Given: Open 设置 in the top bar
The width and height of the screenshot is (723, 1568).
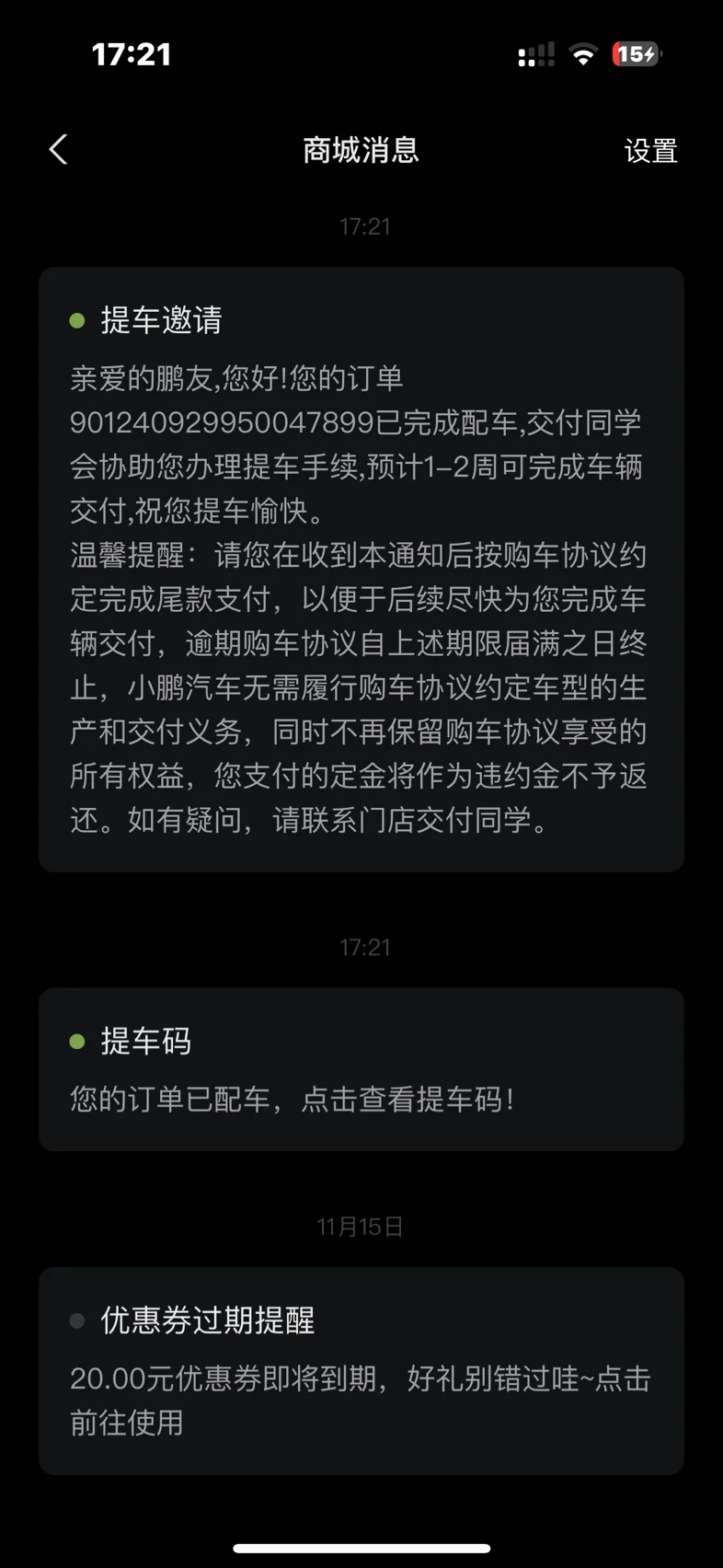Looking at the screenshot, I should [650, 150].
